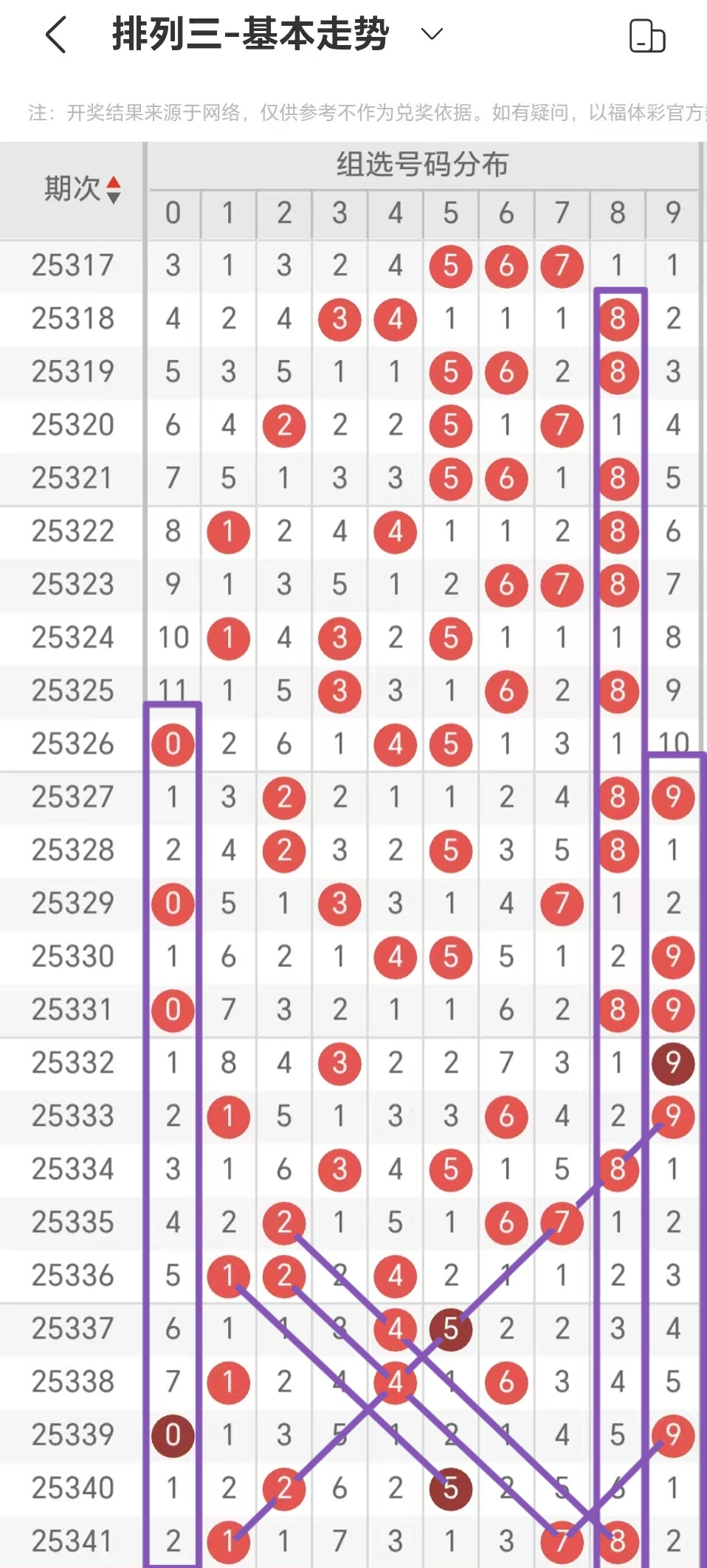Tap the screen orientation icon at top right
The height and width of the screenshot is (1568, 707).
pyautogui.click(x=646, y=36)
